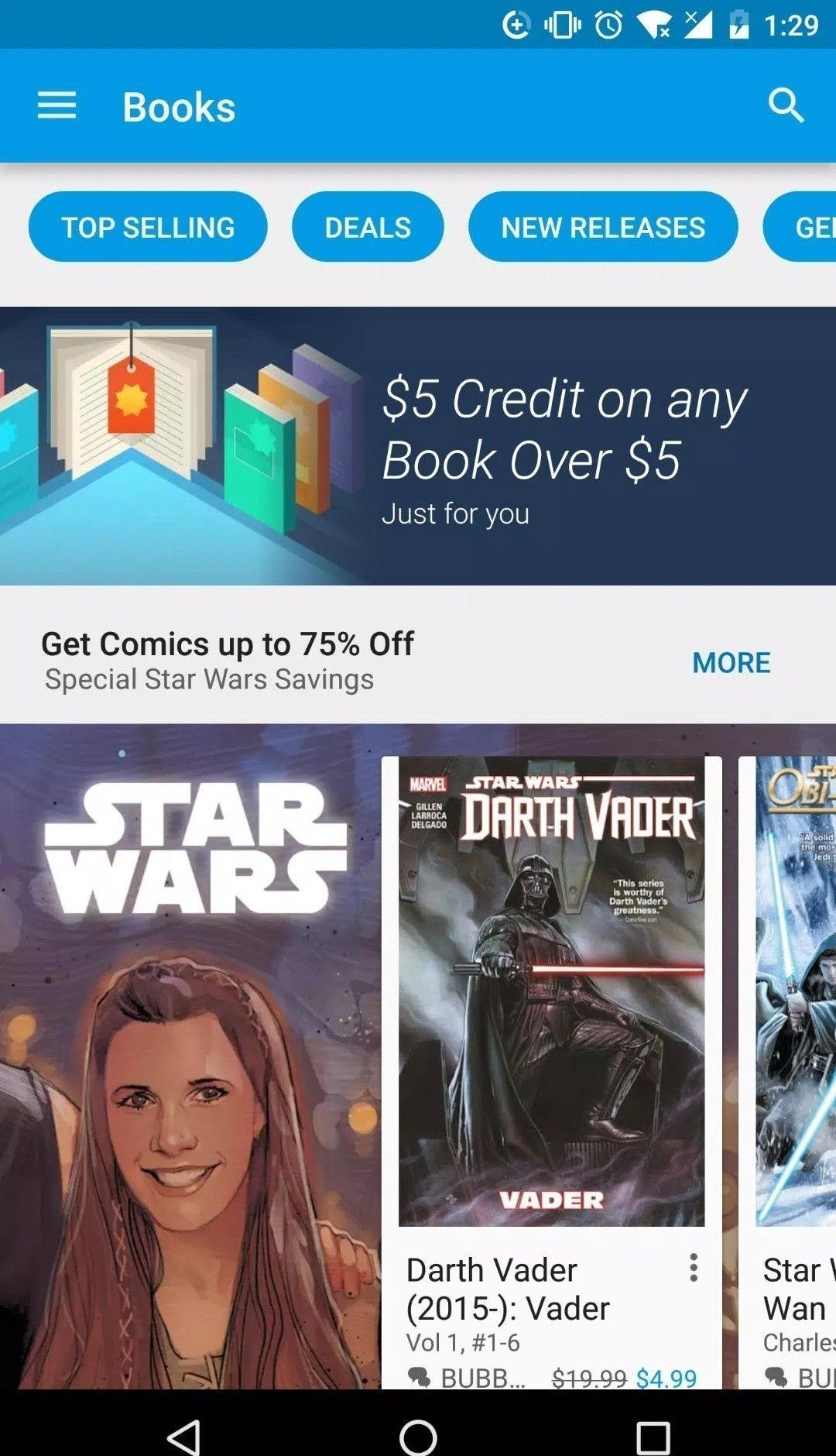Browse the Deals category
836x1456 pixels.
click(x=368, y=228)
